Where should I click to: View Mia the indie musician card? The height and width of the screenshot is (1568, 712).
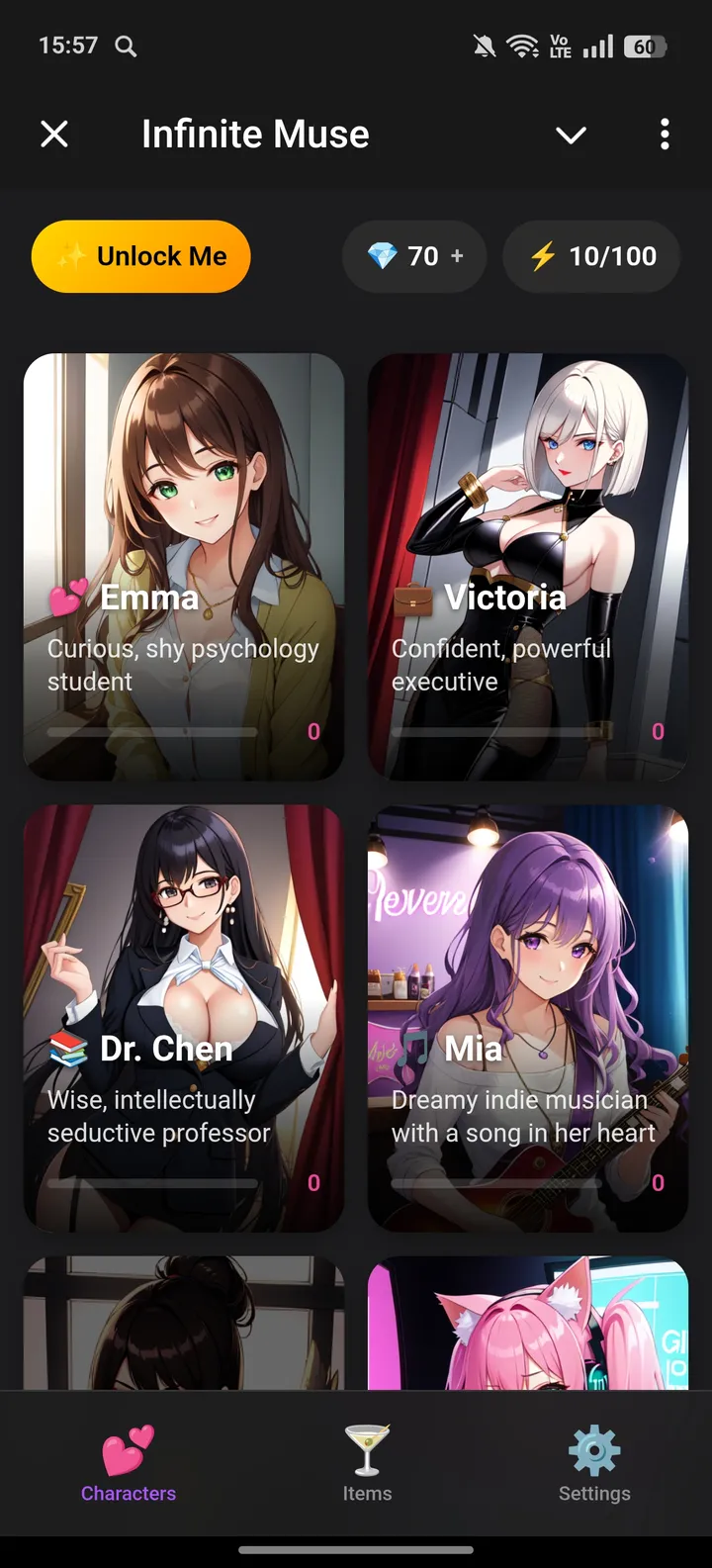pyautogui.click(x=528, y=1017)
